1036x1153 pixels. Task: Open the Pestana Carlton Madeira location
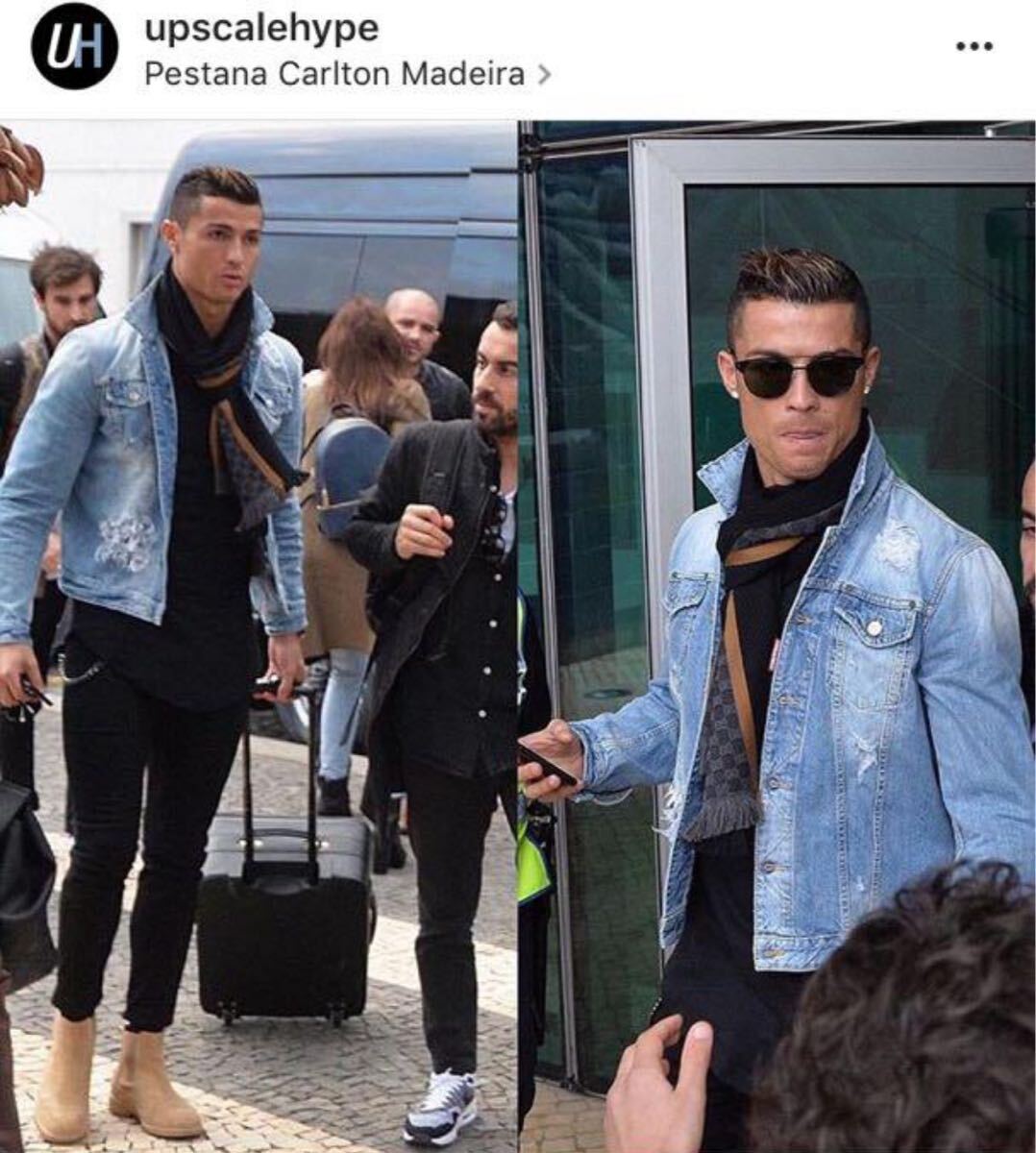(x=335, y=74)
